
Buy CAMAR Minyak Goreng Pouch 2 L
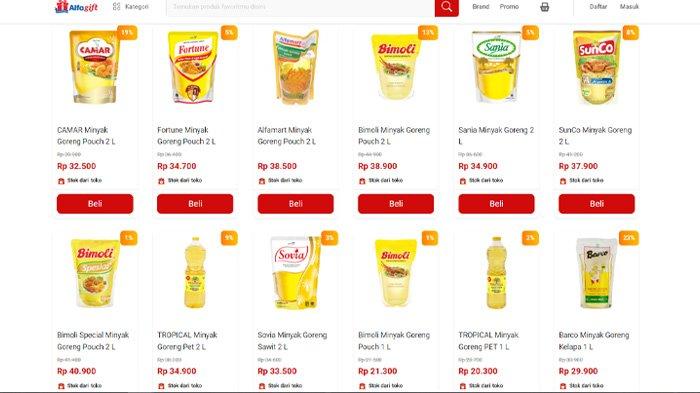tap(95, 204)
